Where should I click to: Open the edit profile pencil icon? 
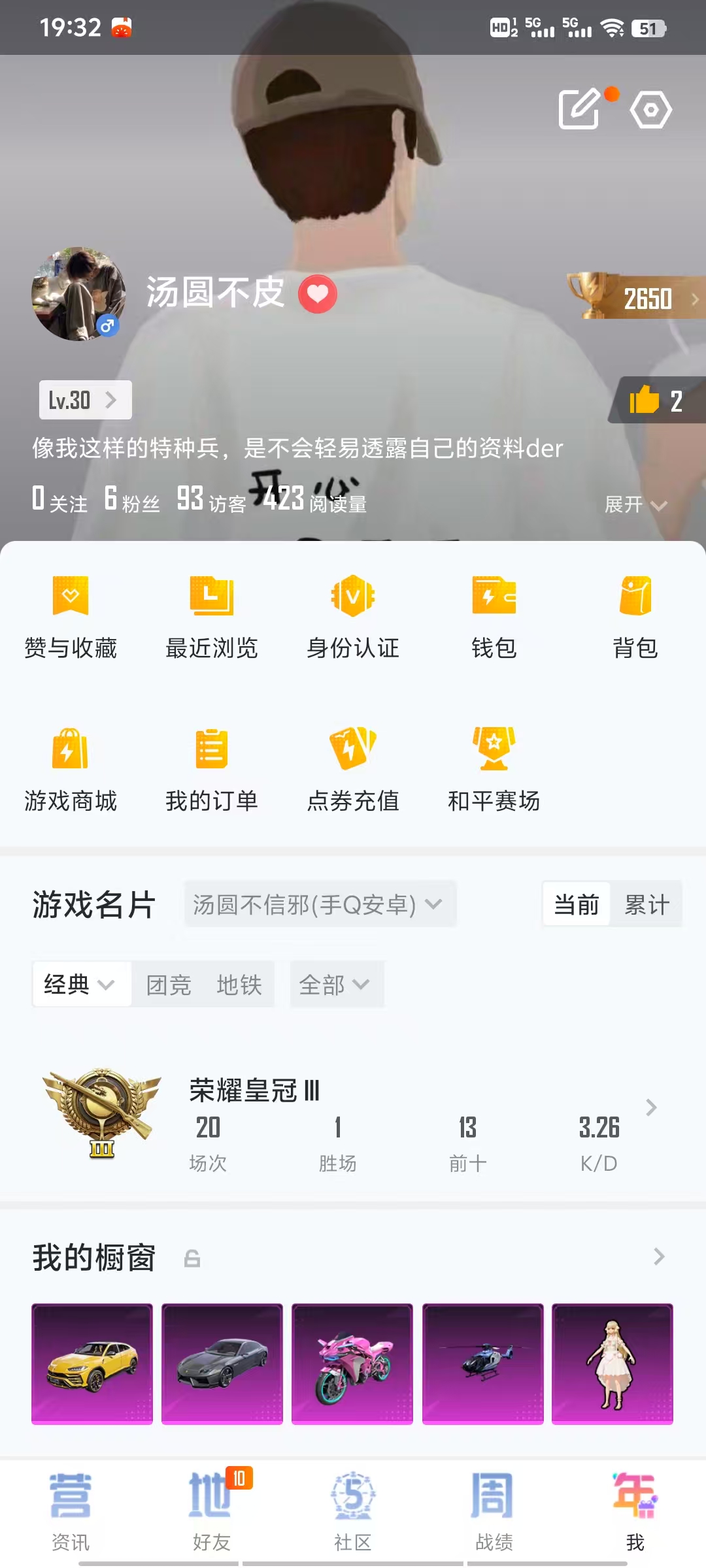pyautogui.click(x=580, y=108)
